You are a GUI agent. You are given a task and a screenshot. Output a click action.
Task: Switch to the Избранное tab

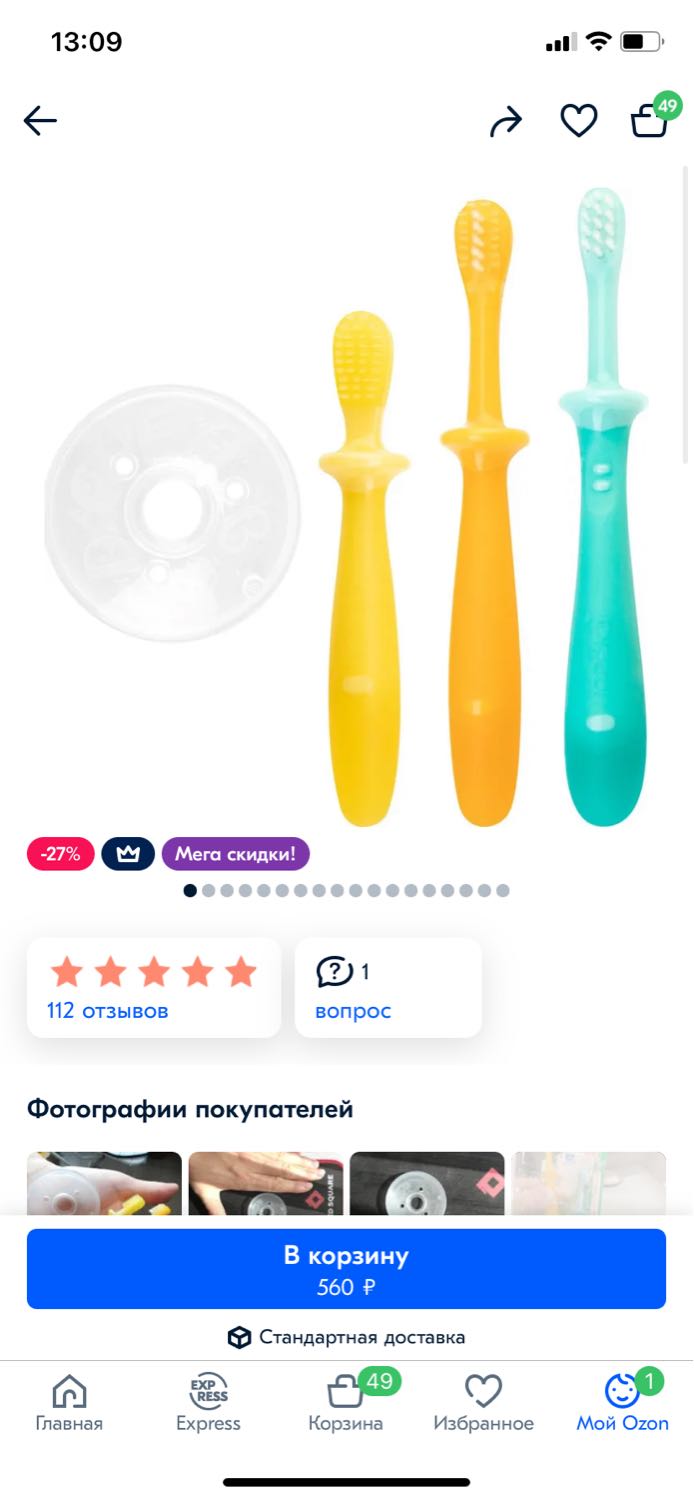click(483, 1404)
